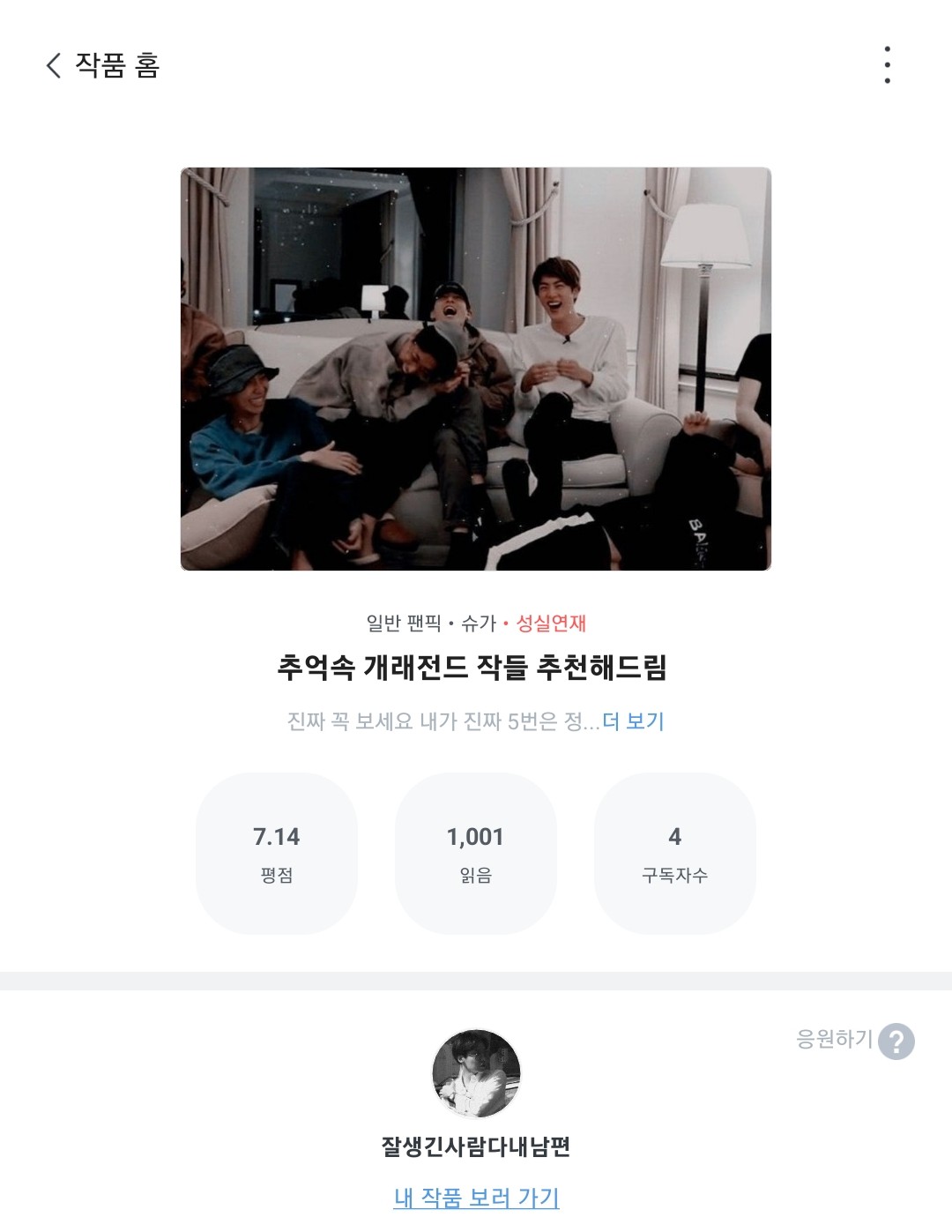Open the three-dot overflow menu

tap(887, 65)
